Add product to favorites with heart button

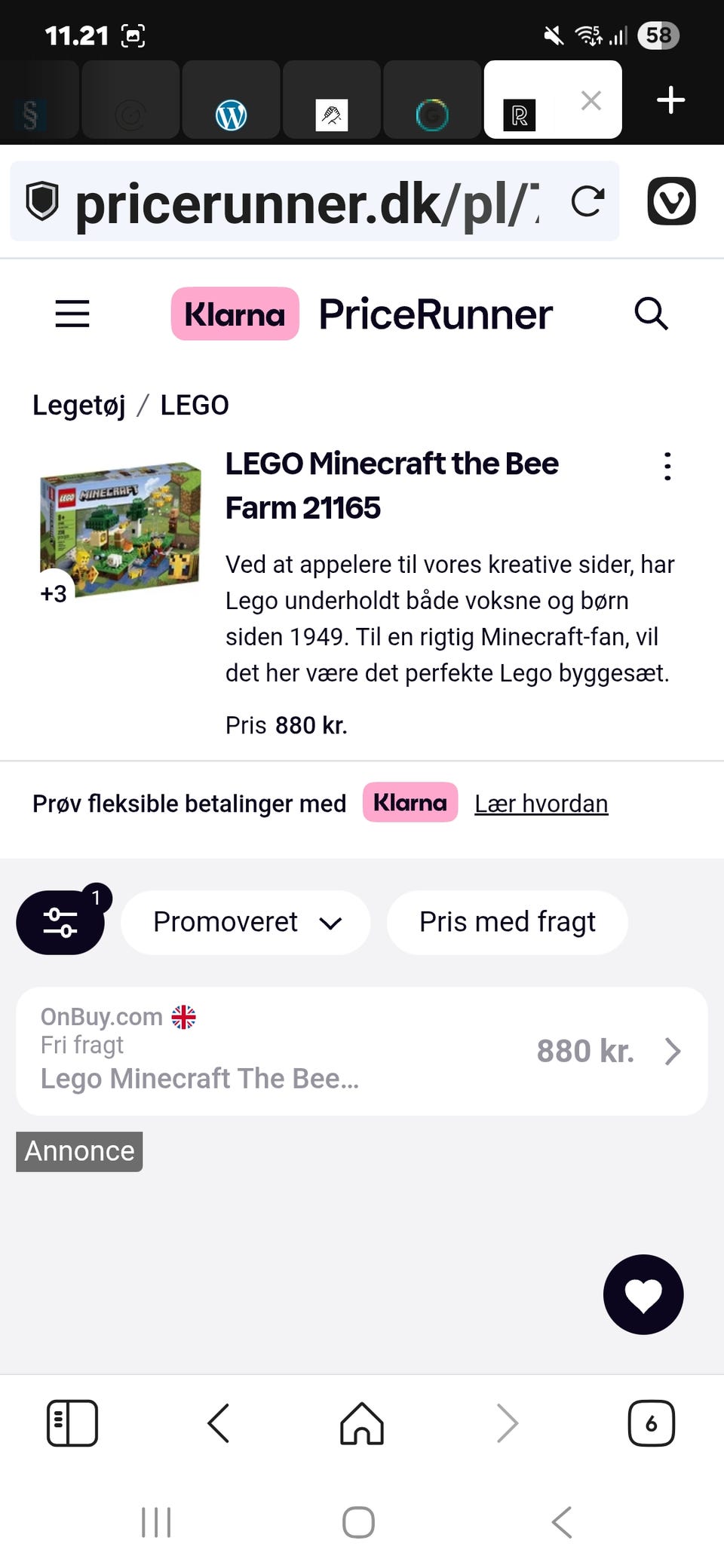(643, 1294)
